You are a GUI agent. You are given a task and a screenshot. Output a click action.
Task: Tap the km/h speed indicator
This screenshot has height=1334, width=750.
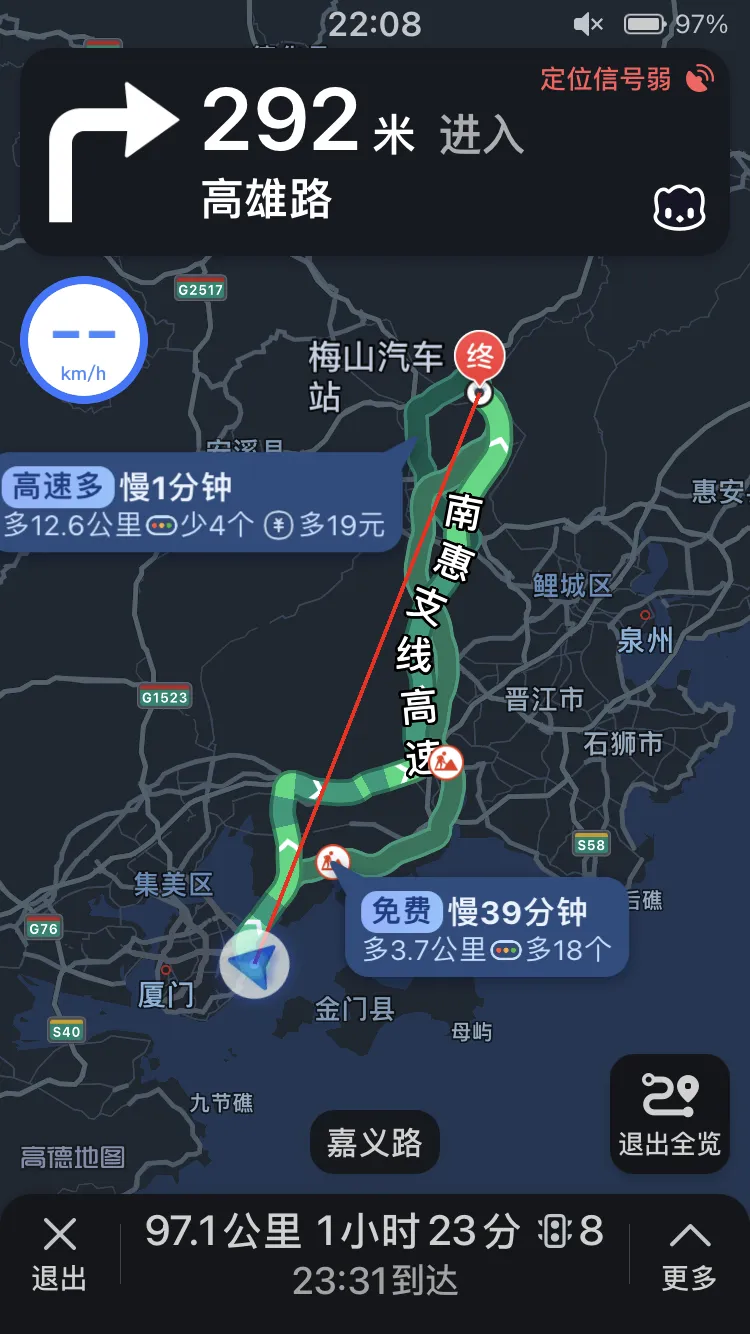(84, 340)
